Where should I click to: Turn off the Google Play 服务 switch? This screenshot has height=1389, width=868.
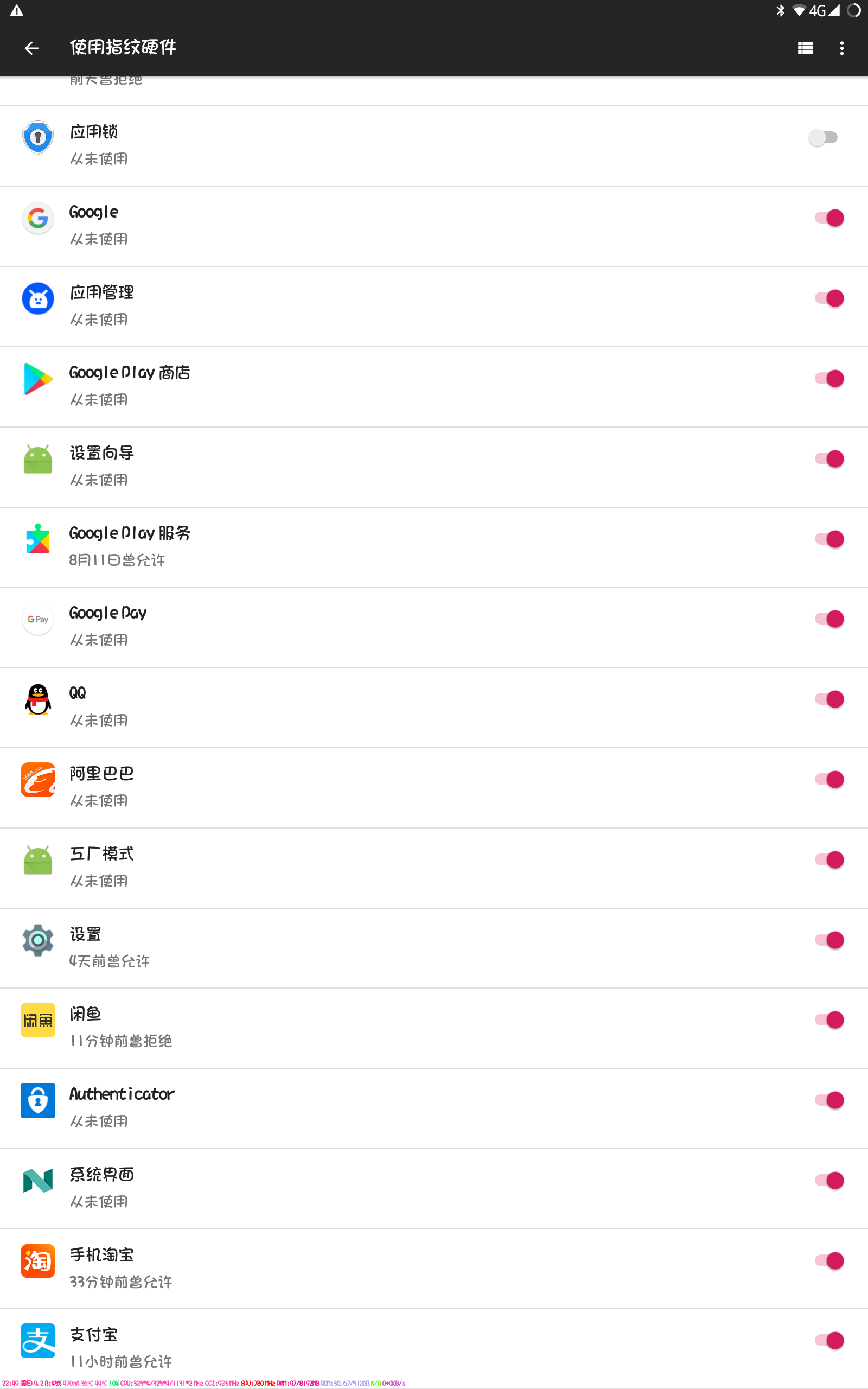828,538
